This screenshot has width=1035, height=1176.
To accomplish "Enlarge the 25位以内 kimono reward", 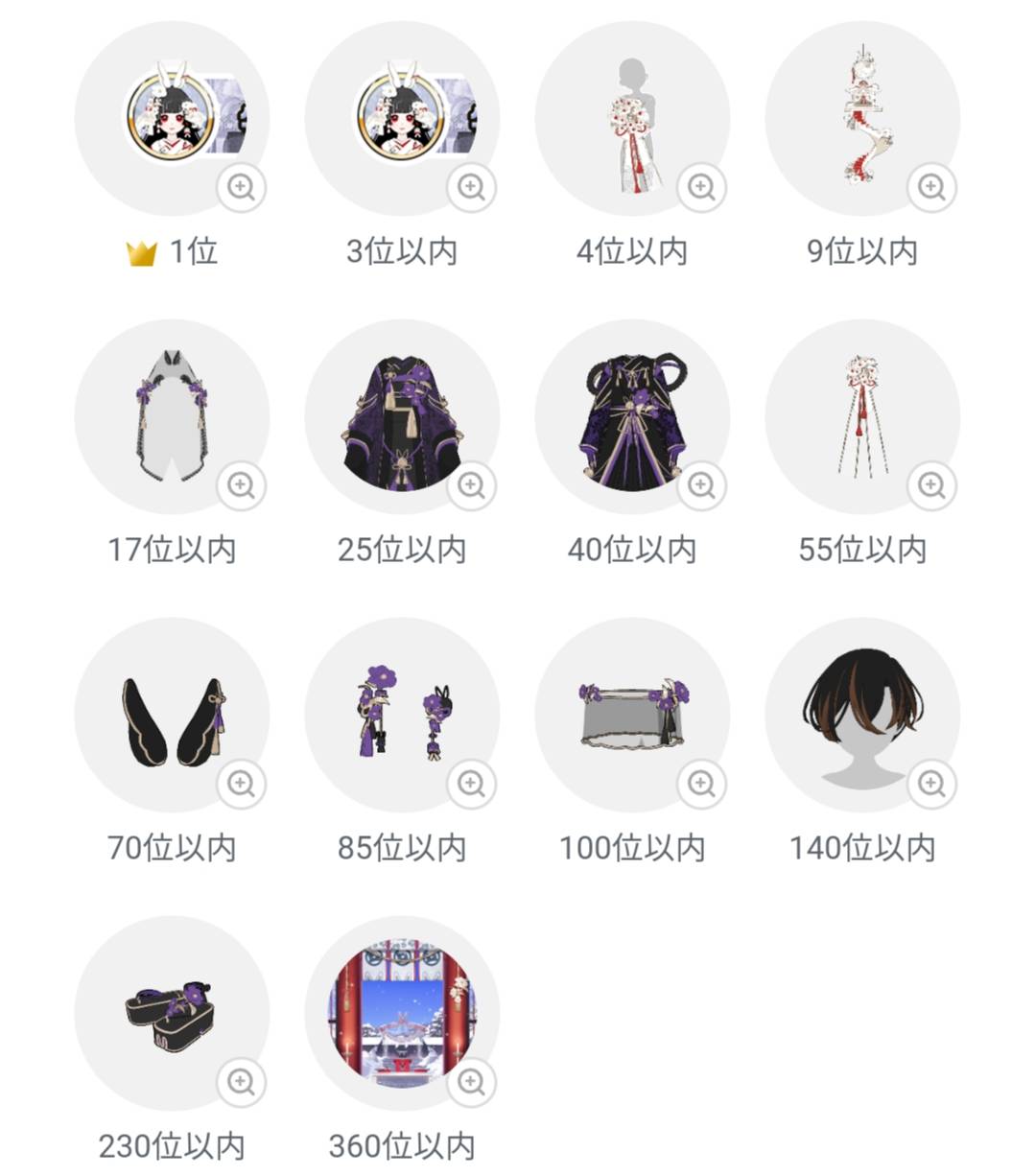I will pos(471,485).
